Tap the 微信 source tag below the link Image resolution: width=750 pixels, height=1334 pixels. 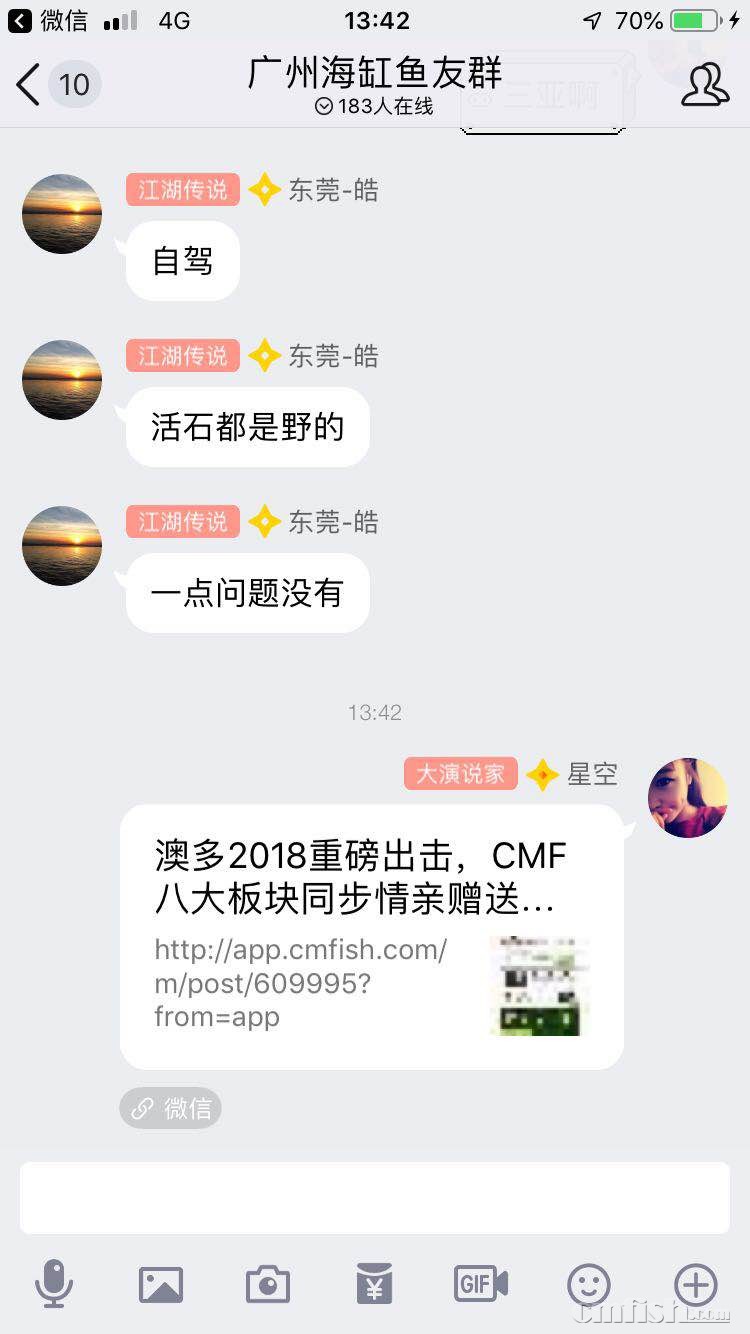click(170, 1108)
